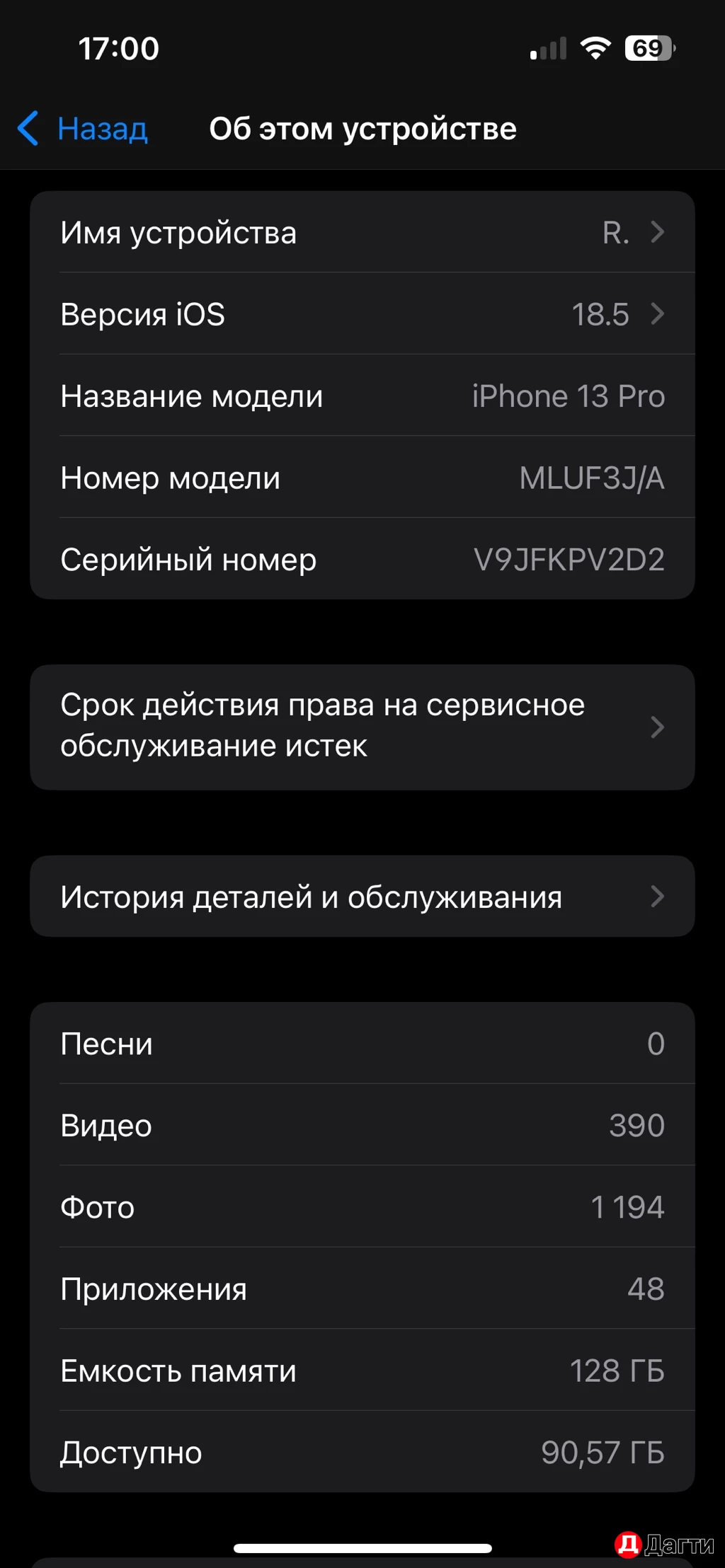Tap the Видео row showing 390
Viewport: 725px width, 1568px height.
click(x=362, y=1125)
